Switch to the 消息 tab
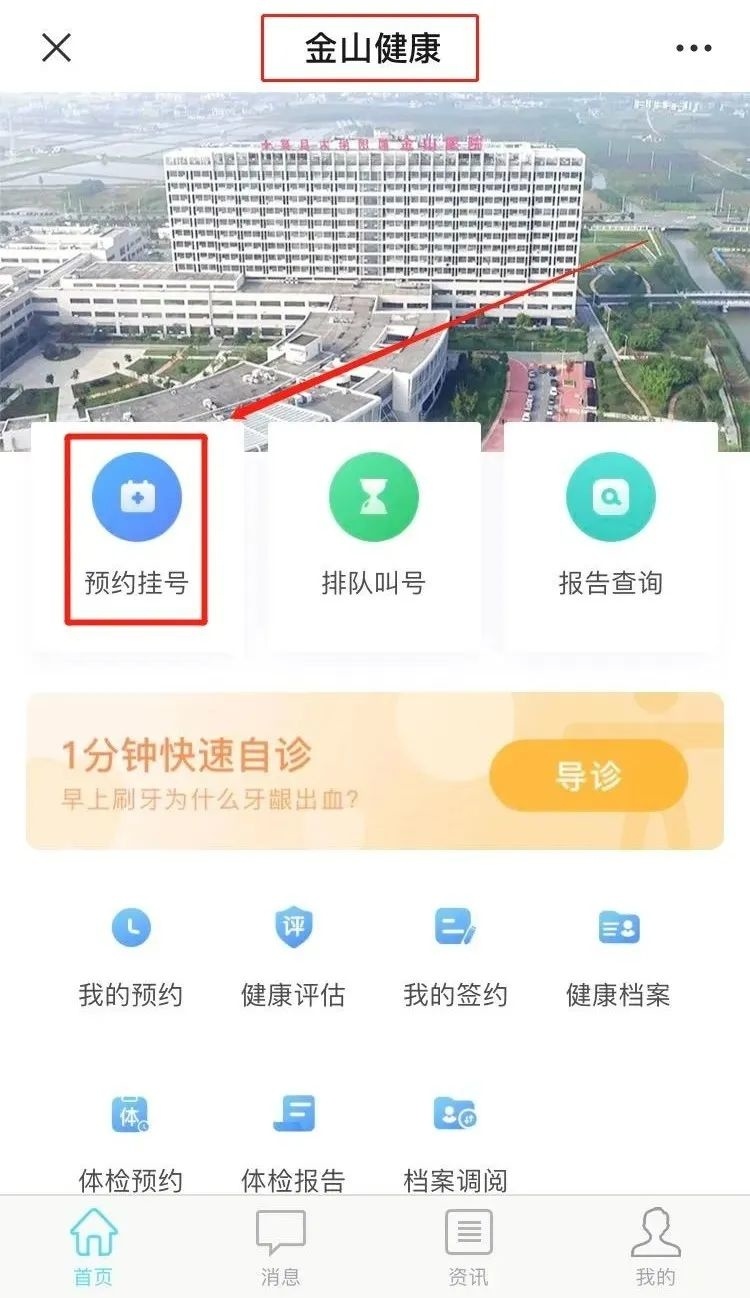This screenshot has width=750, height=1298. coord(280,1247)
